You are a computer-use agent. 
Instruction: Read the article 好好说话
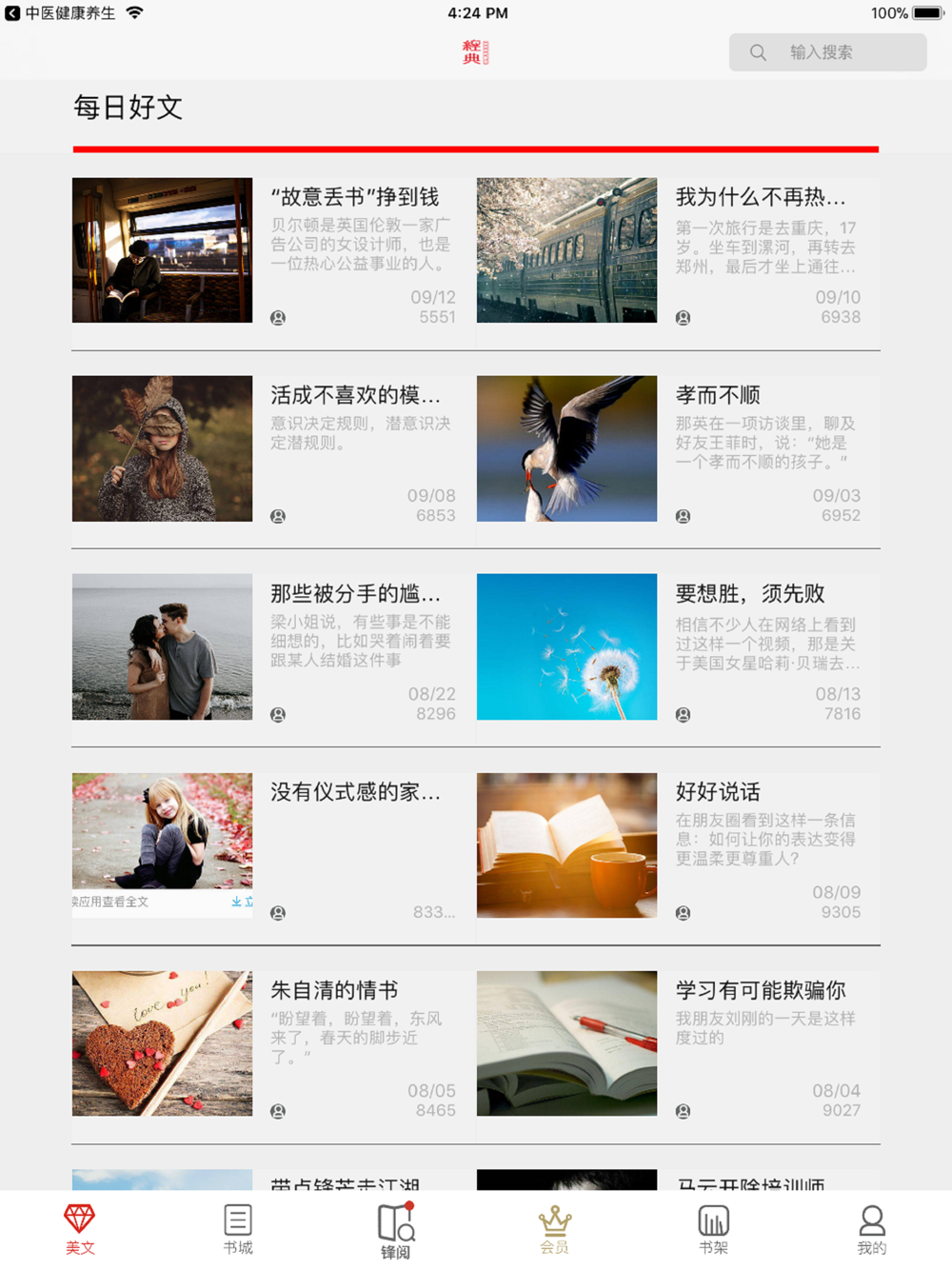point(718,792)
